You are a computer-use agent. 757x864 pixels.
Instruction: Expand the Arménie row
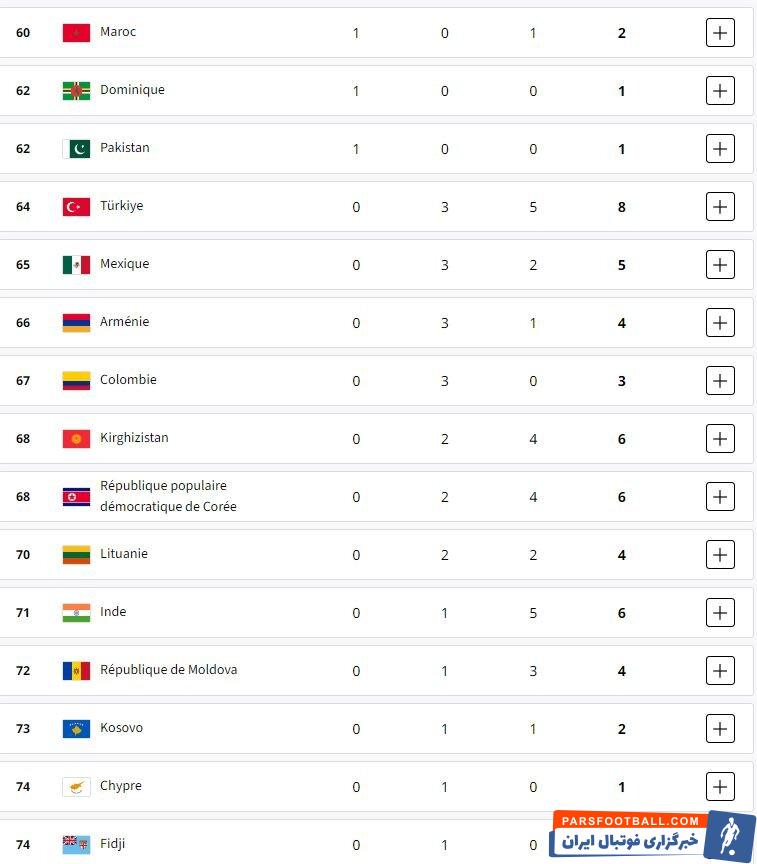[720, 323]
